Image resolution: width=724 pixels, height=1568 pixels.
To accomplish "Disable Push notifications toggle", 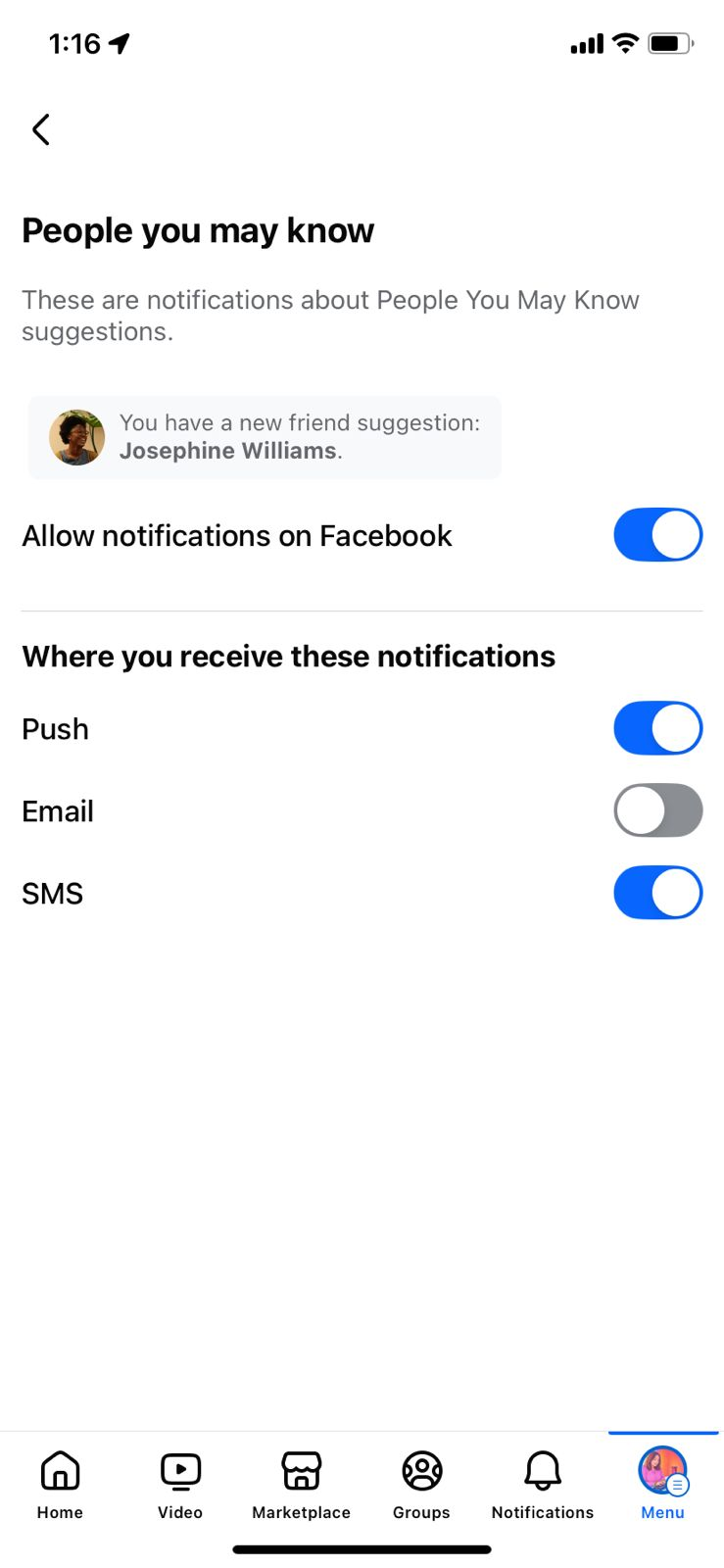I will pyautogui.click(x=657, y=728).
